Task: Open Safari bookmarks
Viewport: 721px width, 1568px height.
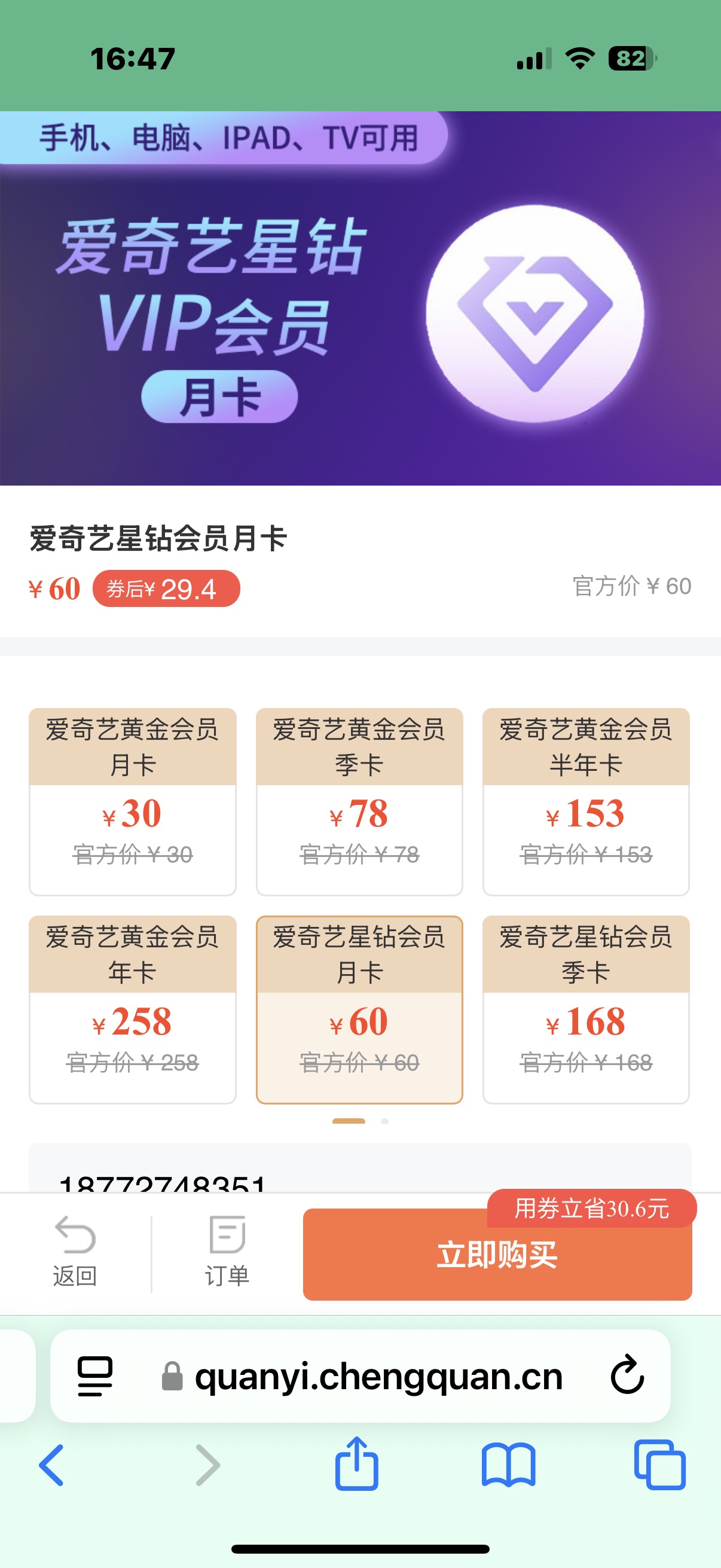Action: [509, 1465]
